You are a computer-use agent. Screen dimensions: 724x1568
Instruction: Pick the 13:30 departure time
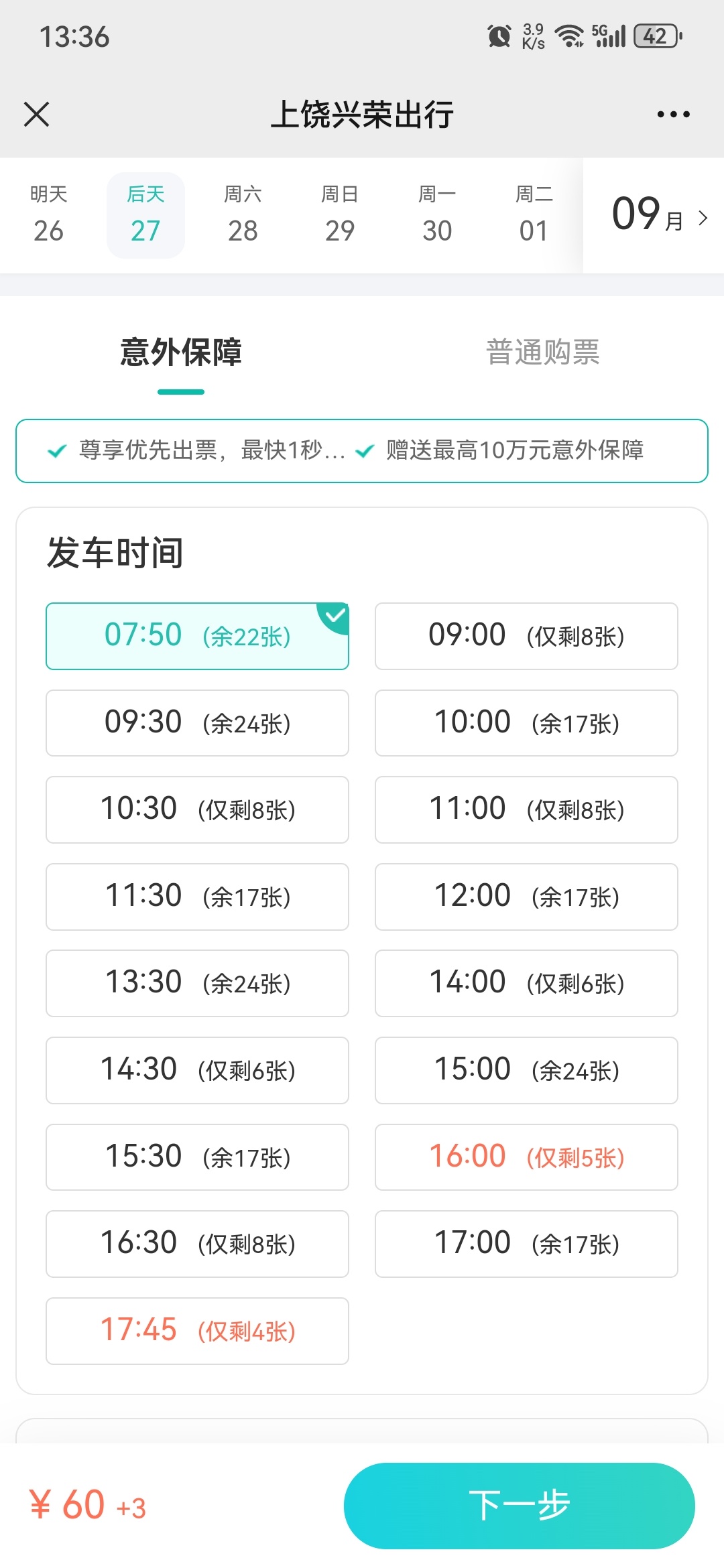click(197, 983)
